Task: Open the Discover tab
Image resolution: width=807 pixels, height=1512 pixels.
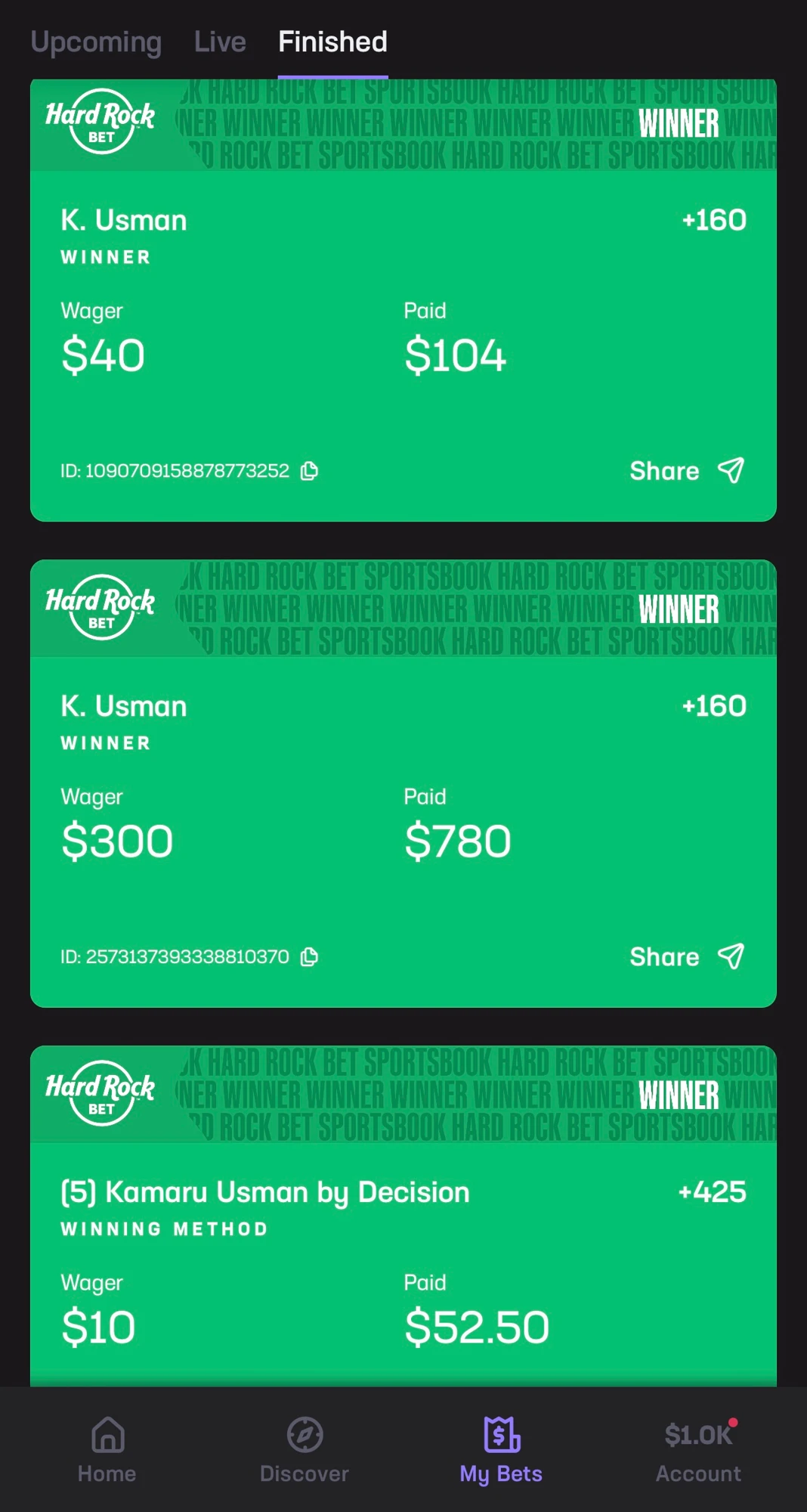Action: click(x=305, y=1450)
